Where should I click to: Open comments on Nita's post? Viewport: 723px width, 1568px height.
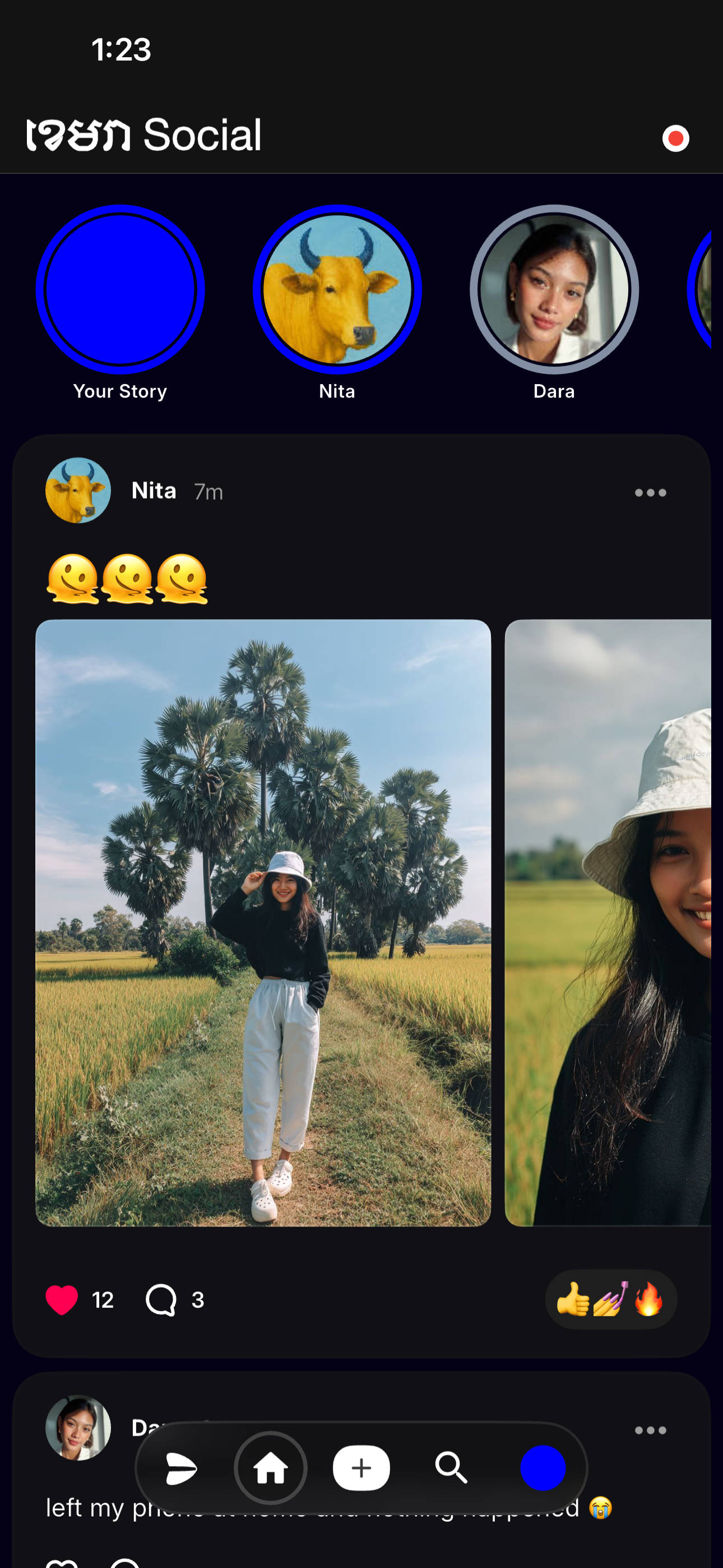161,1299
